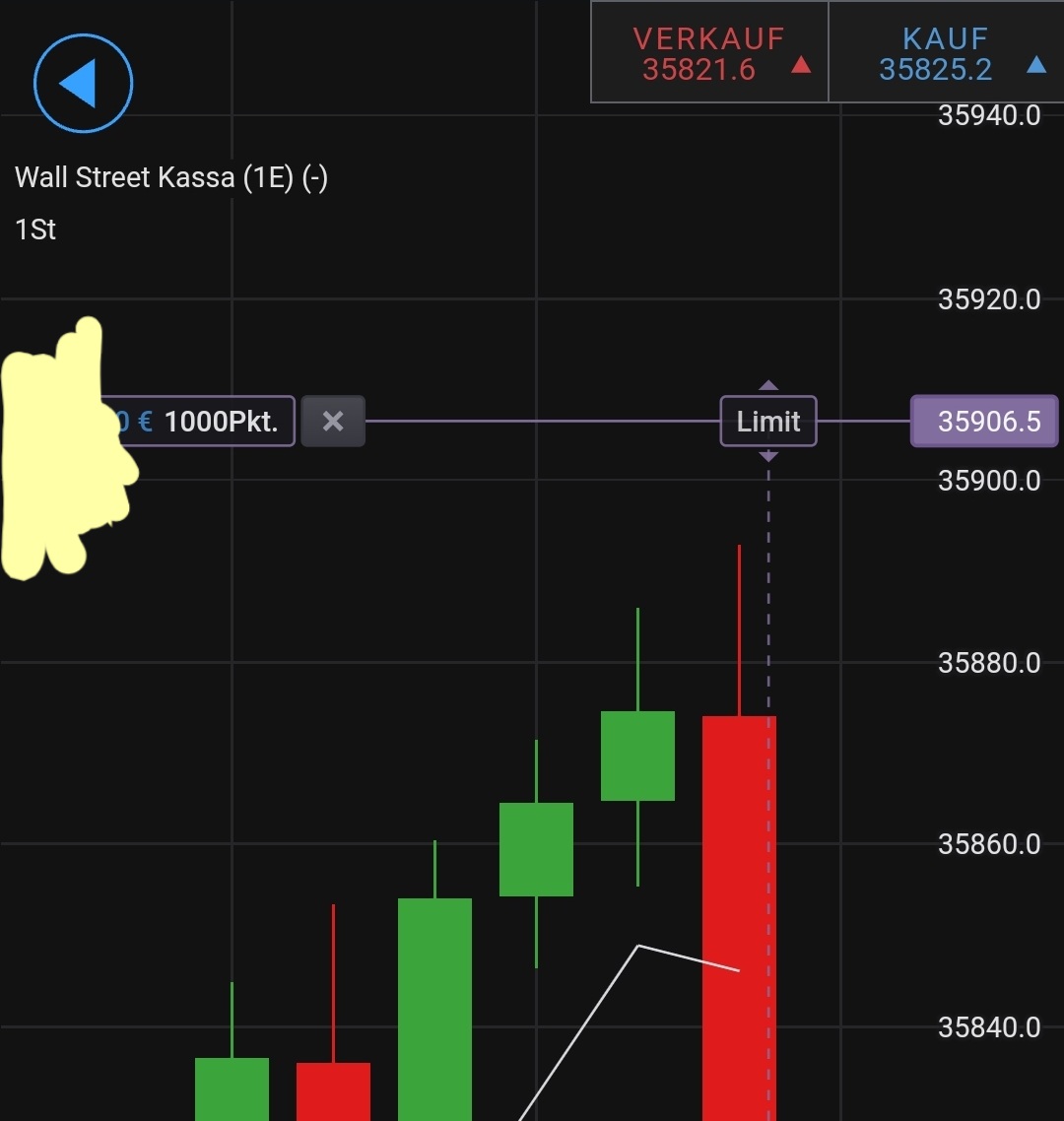Select the green candlestick below the Limit line
Image resolution: width=1064 pixels, height=1121 pixels.
pyautogui.click(x=637, y=754)
